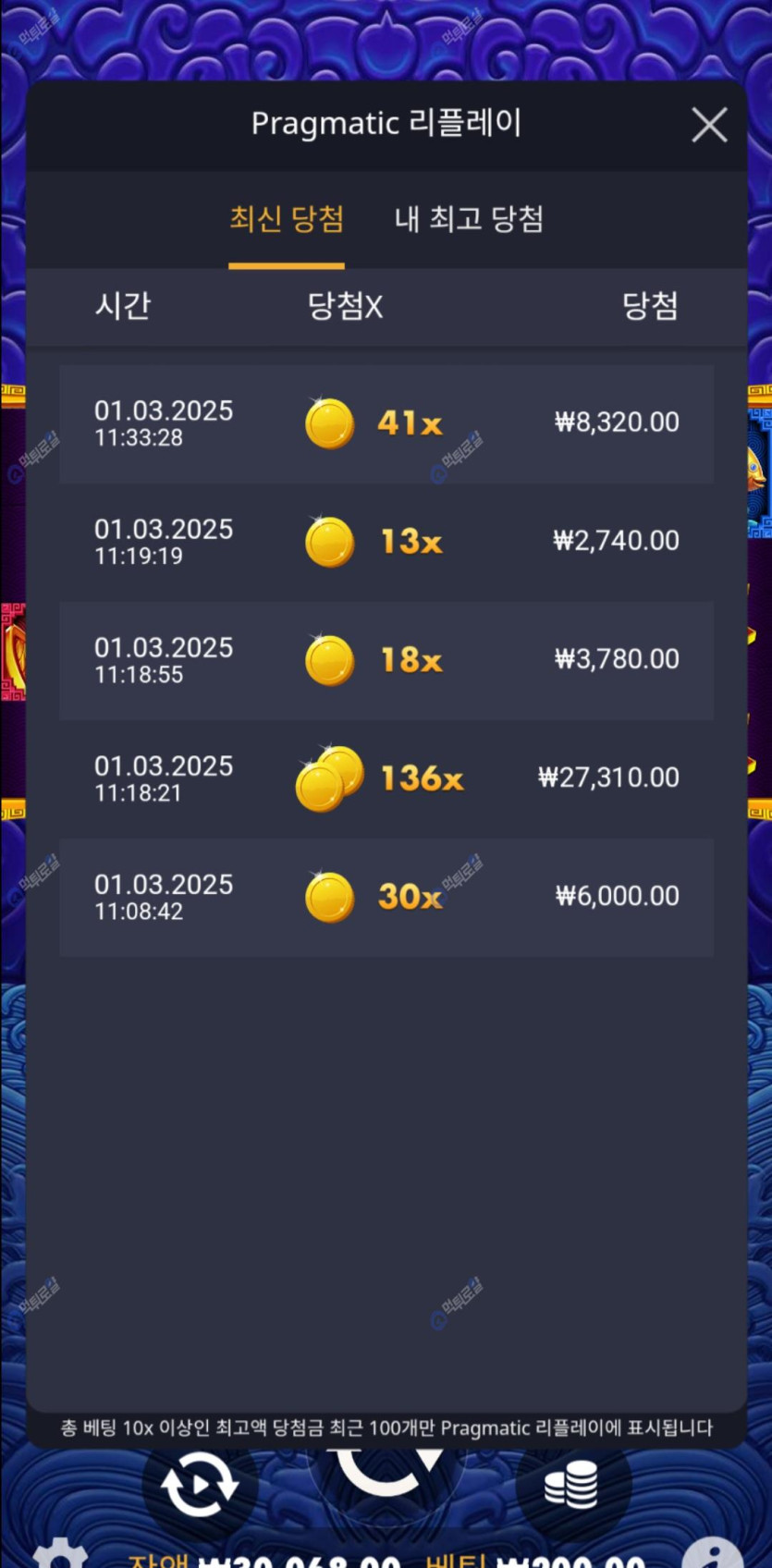Screen dimensions: 772x1568
Task: Switch to the 내 최고 당첨 tab
Action: click(x=469, y=220)
